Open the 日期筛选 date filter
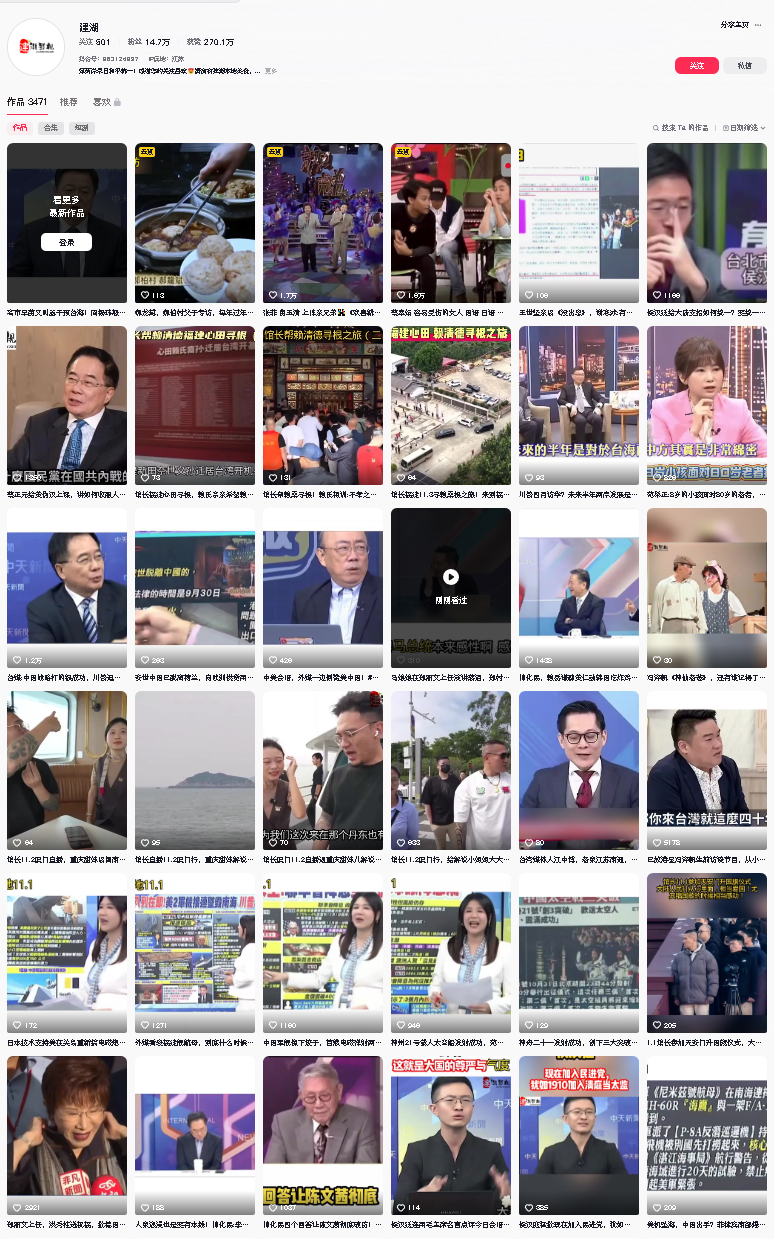 [741, 128]
